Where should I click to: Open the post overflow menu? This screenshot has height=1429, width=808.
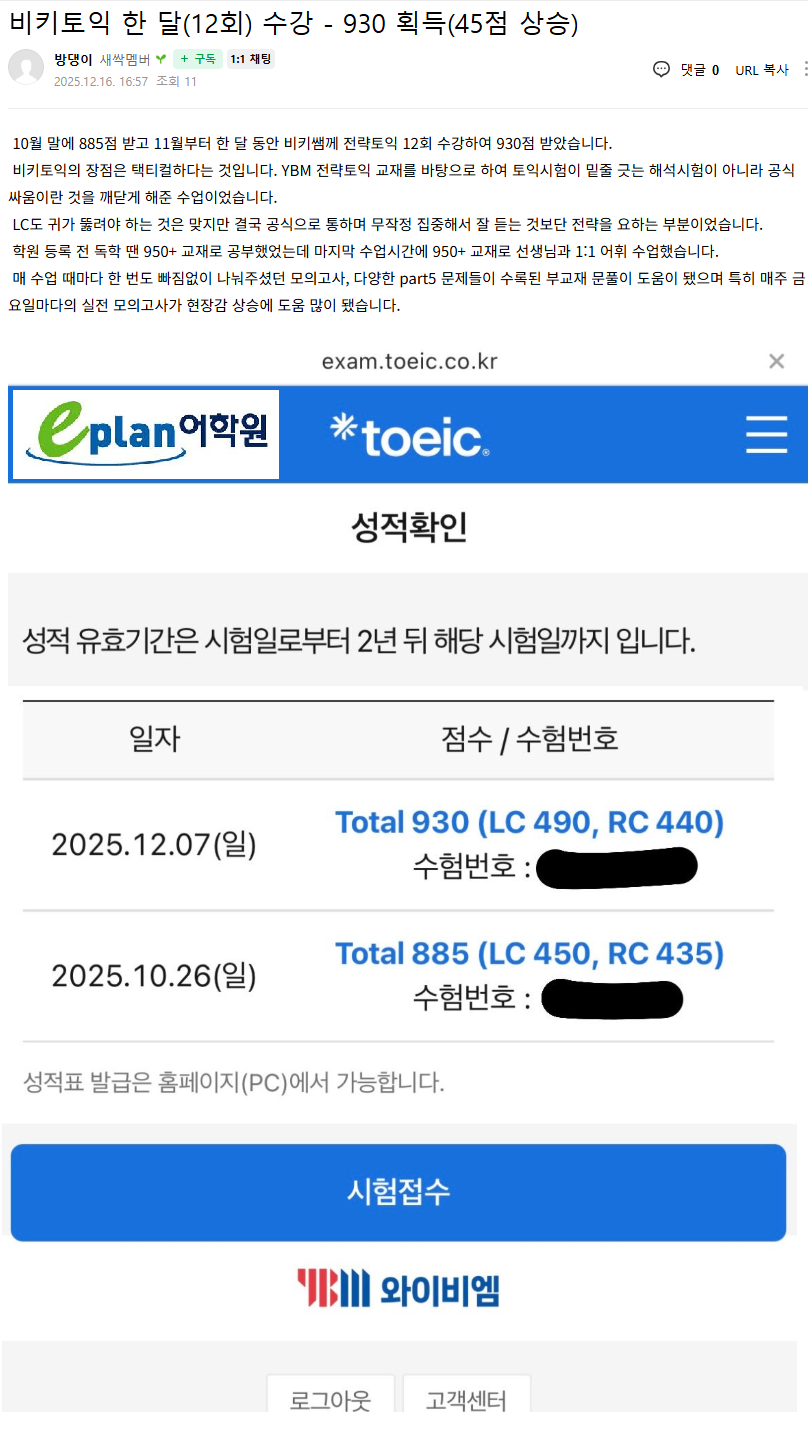coord(804,69)
